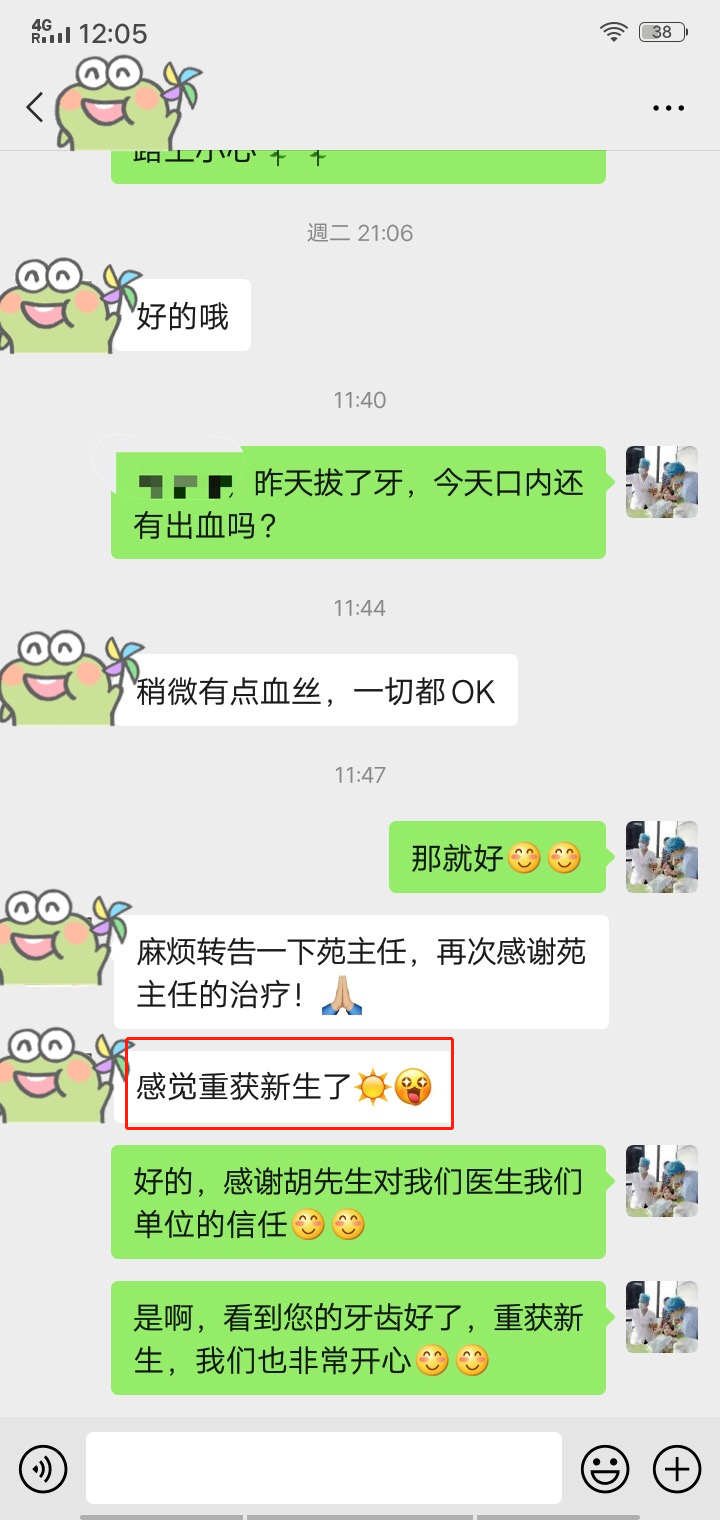Open the emoji sticker panel
This screenshot has height=1520, width=720.
click(x=605, y=1469)
